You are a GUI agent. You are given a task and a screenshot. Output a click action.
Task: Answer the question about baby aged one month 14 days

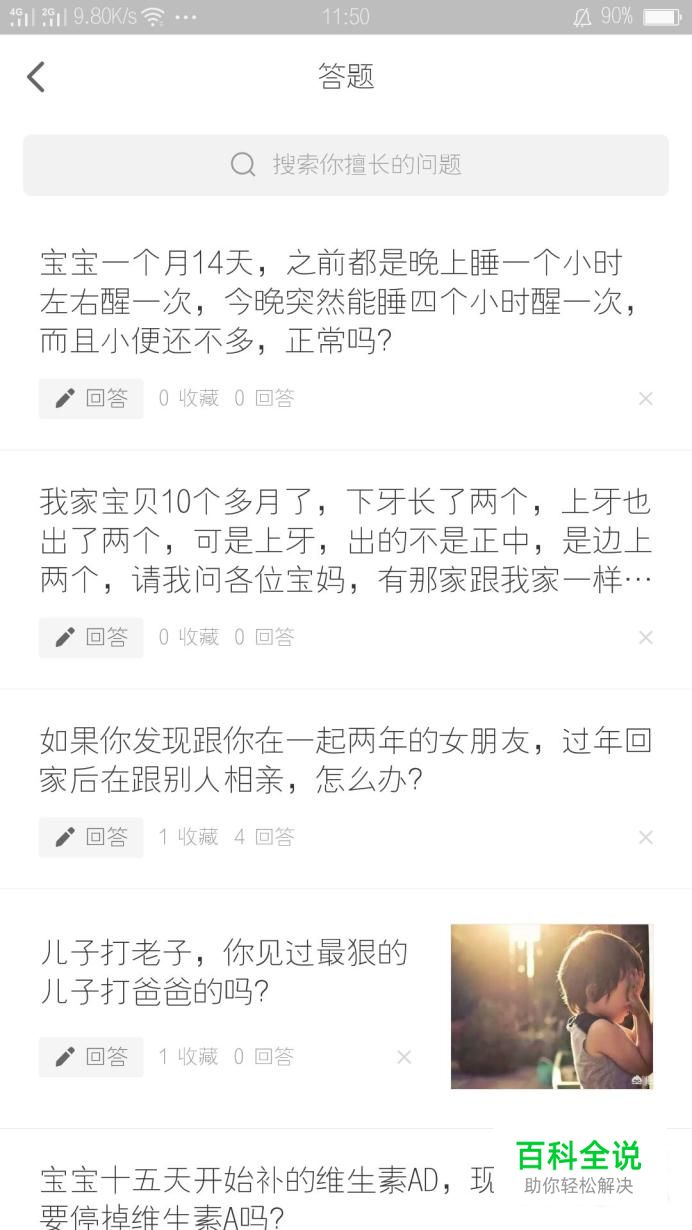coord(91,399)
